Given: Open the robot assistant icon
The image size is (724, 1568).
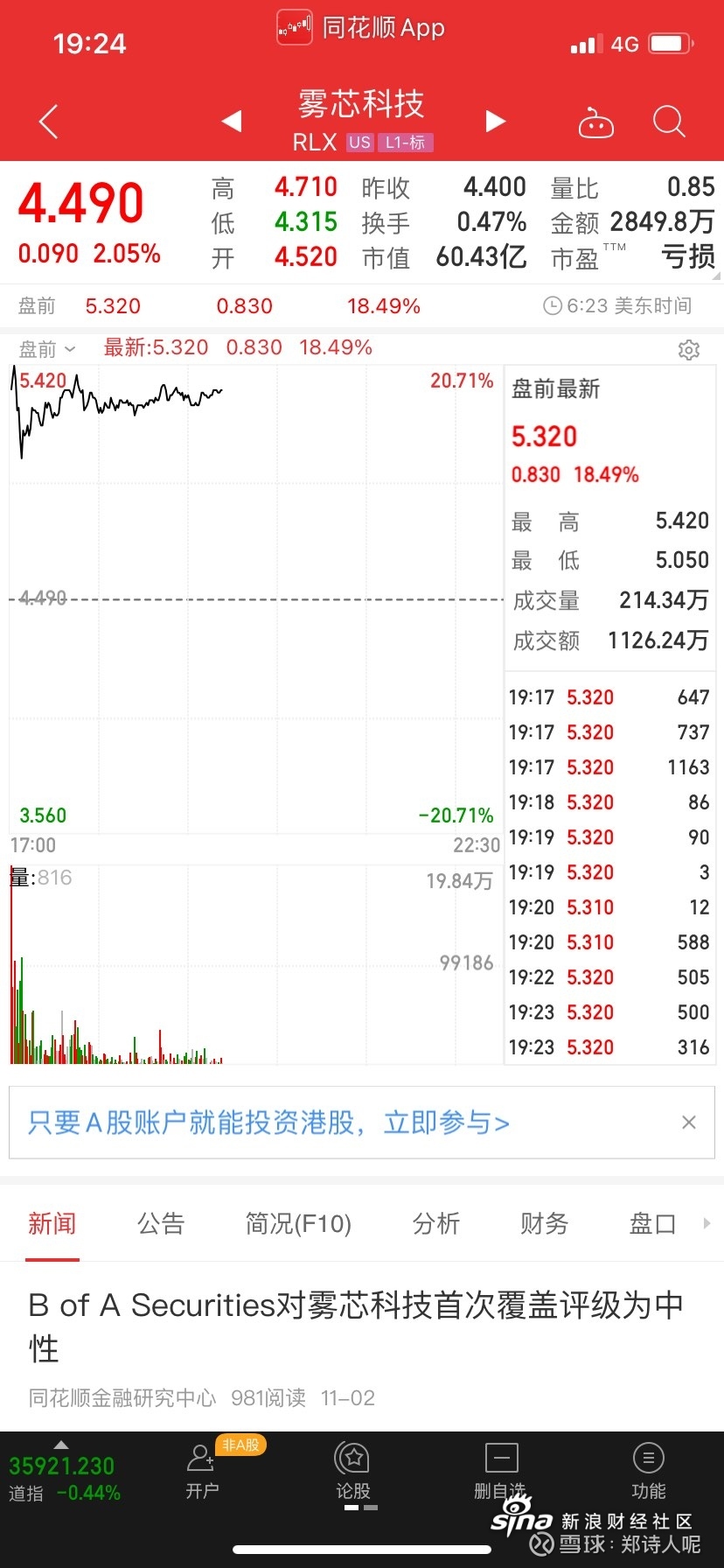Looking at the screenshot, I should tap(596, 122).
